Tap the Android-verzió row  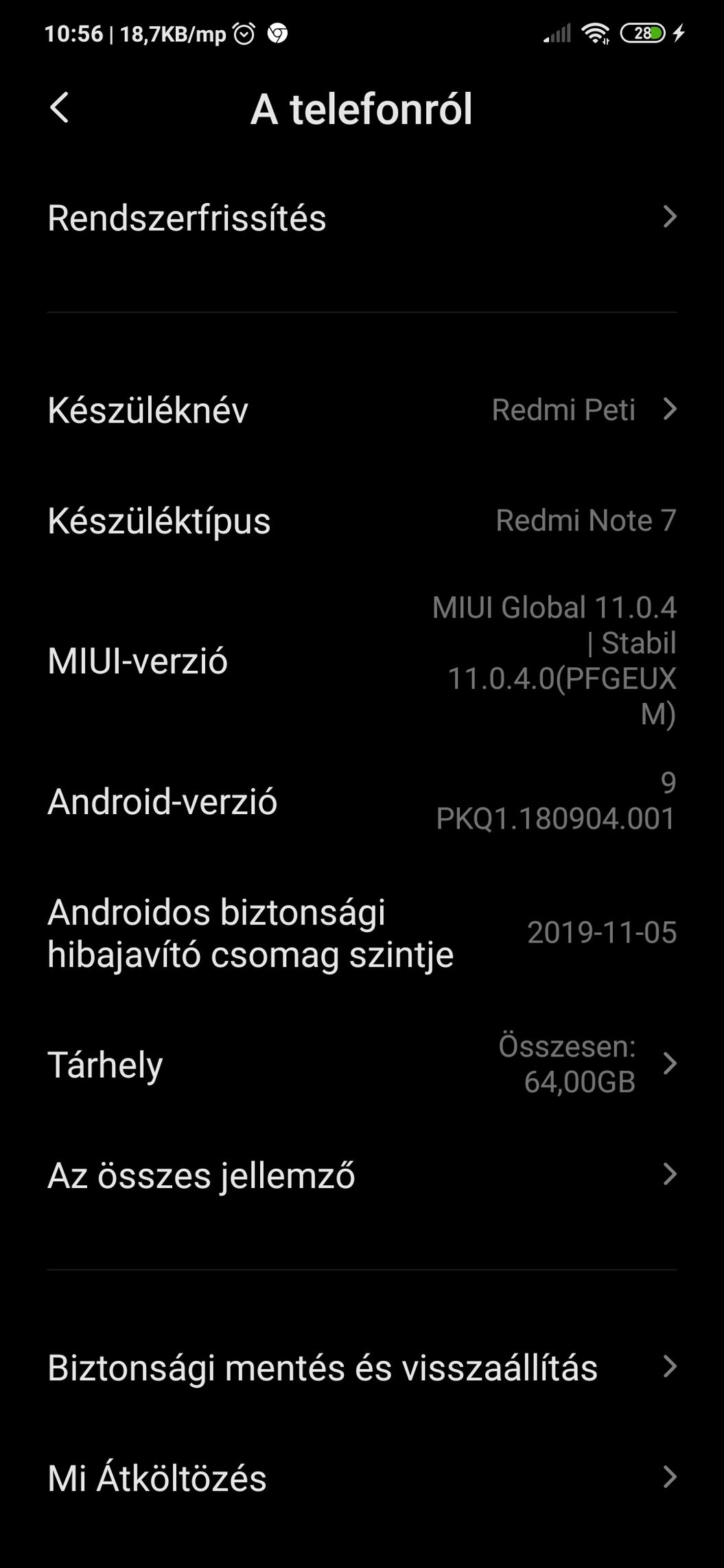click(x=362, y=801)
